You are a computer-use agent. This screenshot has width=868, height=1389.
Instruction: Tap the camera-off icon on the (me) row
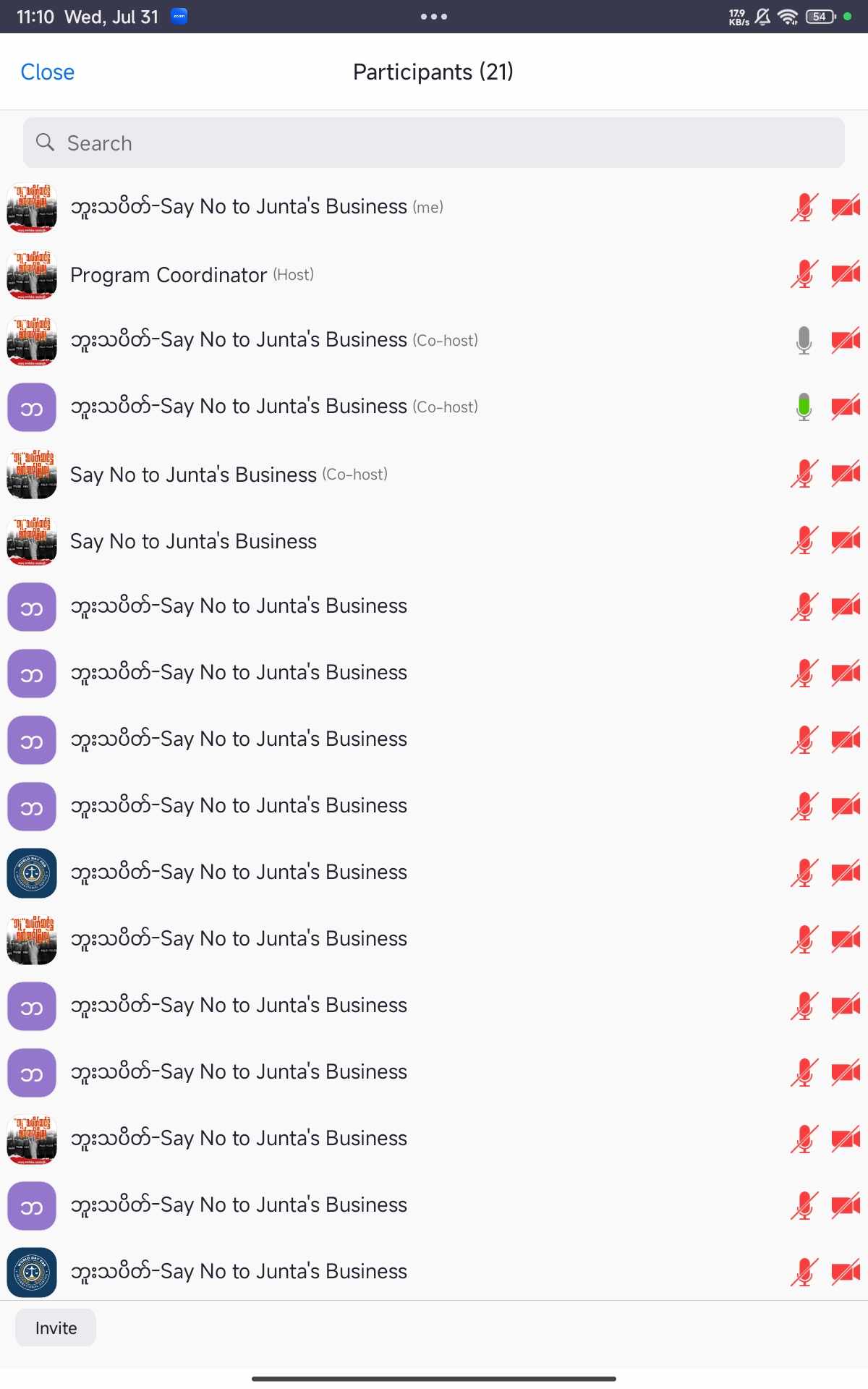coord(845,208)
